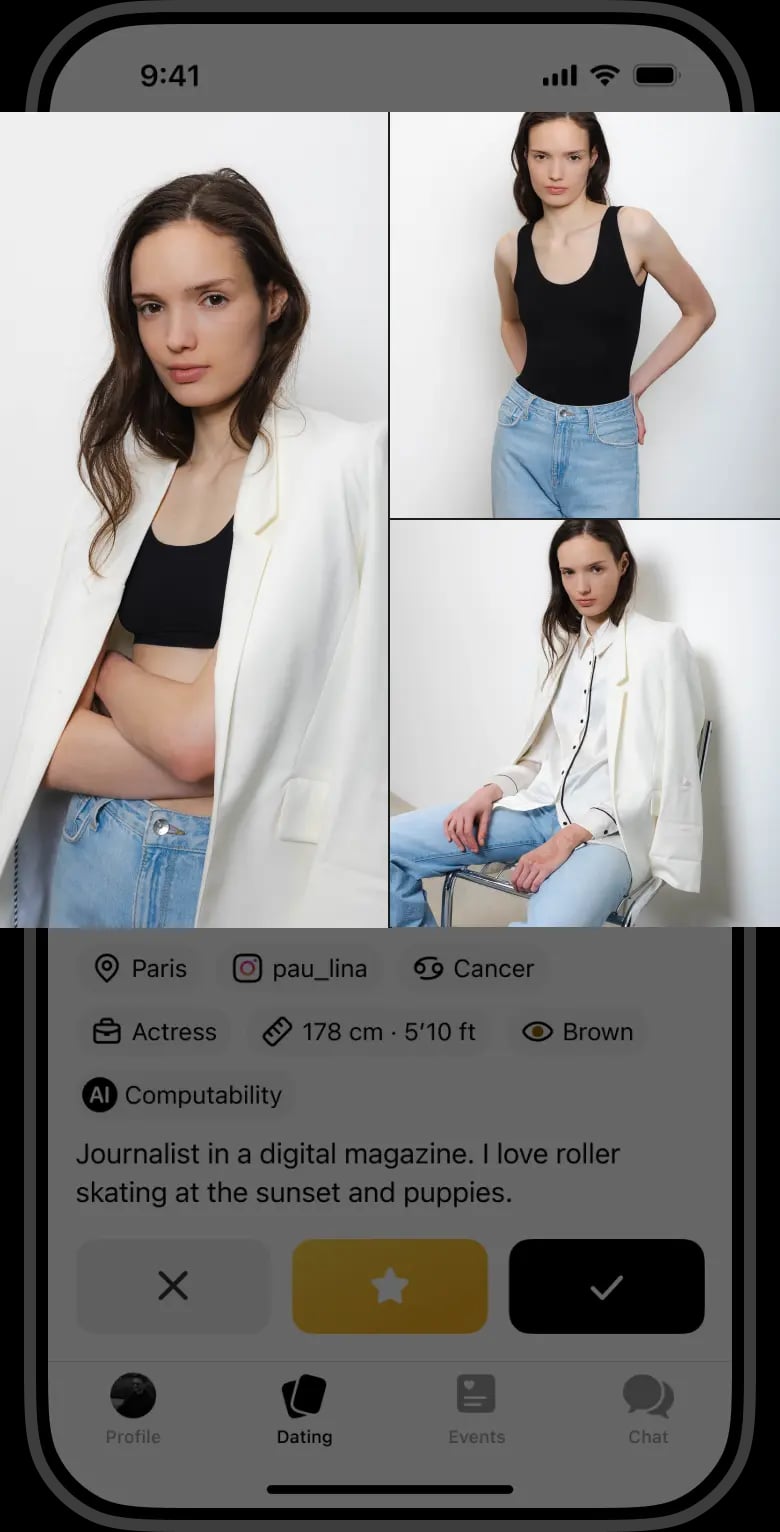Screen dimensions: 780x1532
Task: Open the Events tab
Action: [476, 1408]
